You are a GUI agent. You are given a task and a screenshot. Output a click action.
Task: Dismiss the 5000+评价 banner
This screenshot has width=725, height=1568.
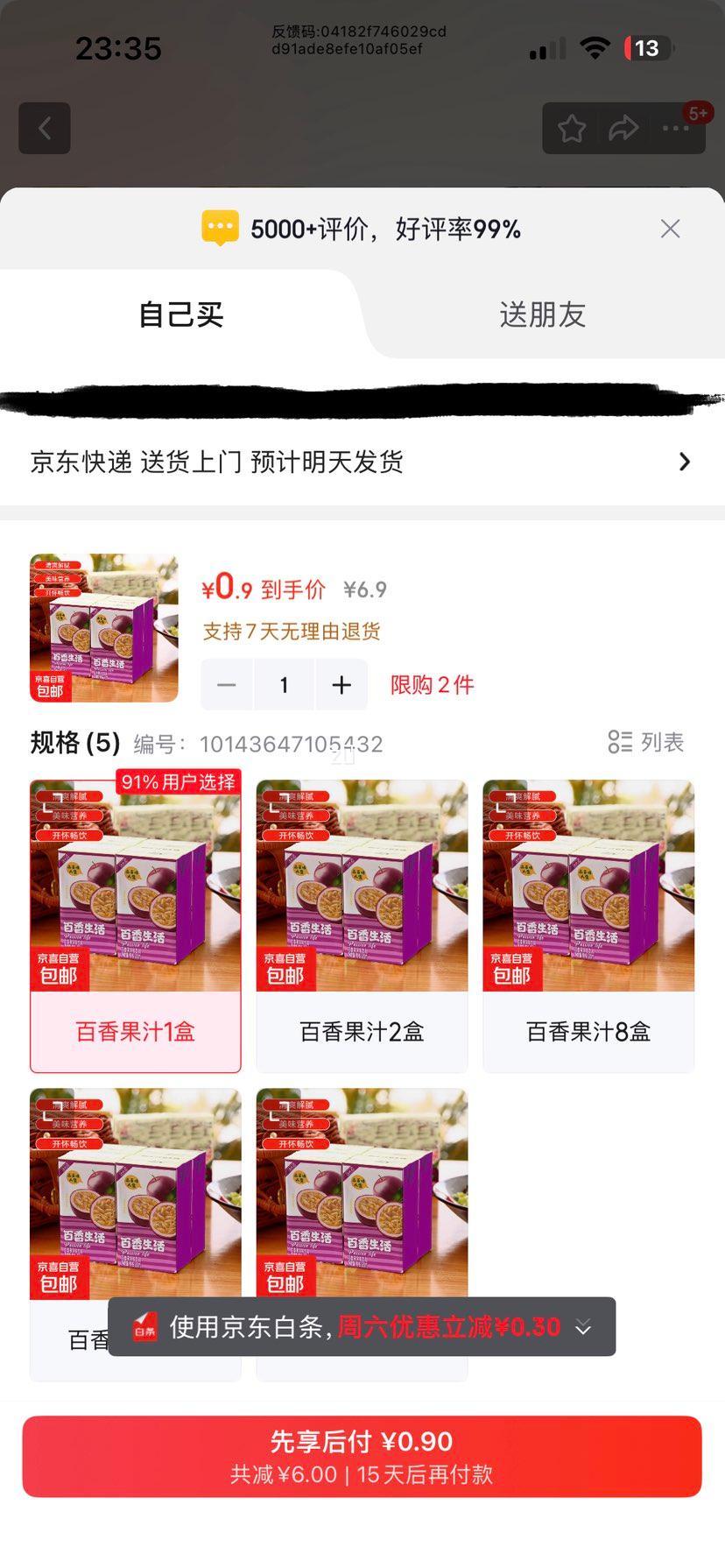[x=670, y=228]
